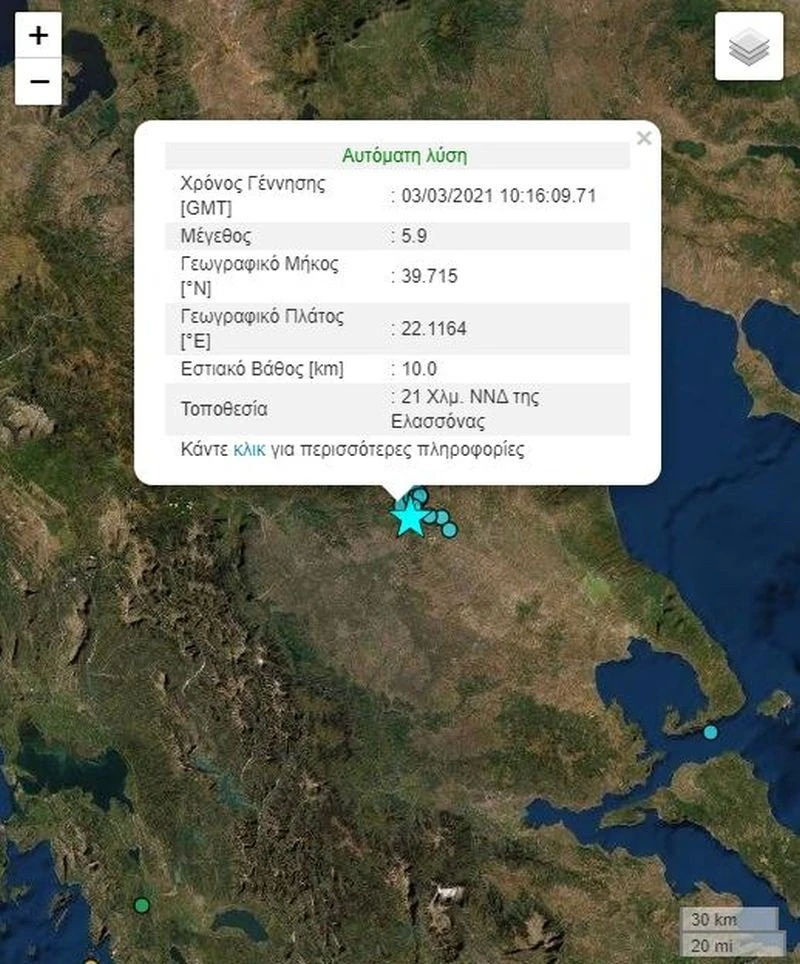Click the earthquake epicenter star marker

point(409,520)
